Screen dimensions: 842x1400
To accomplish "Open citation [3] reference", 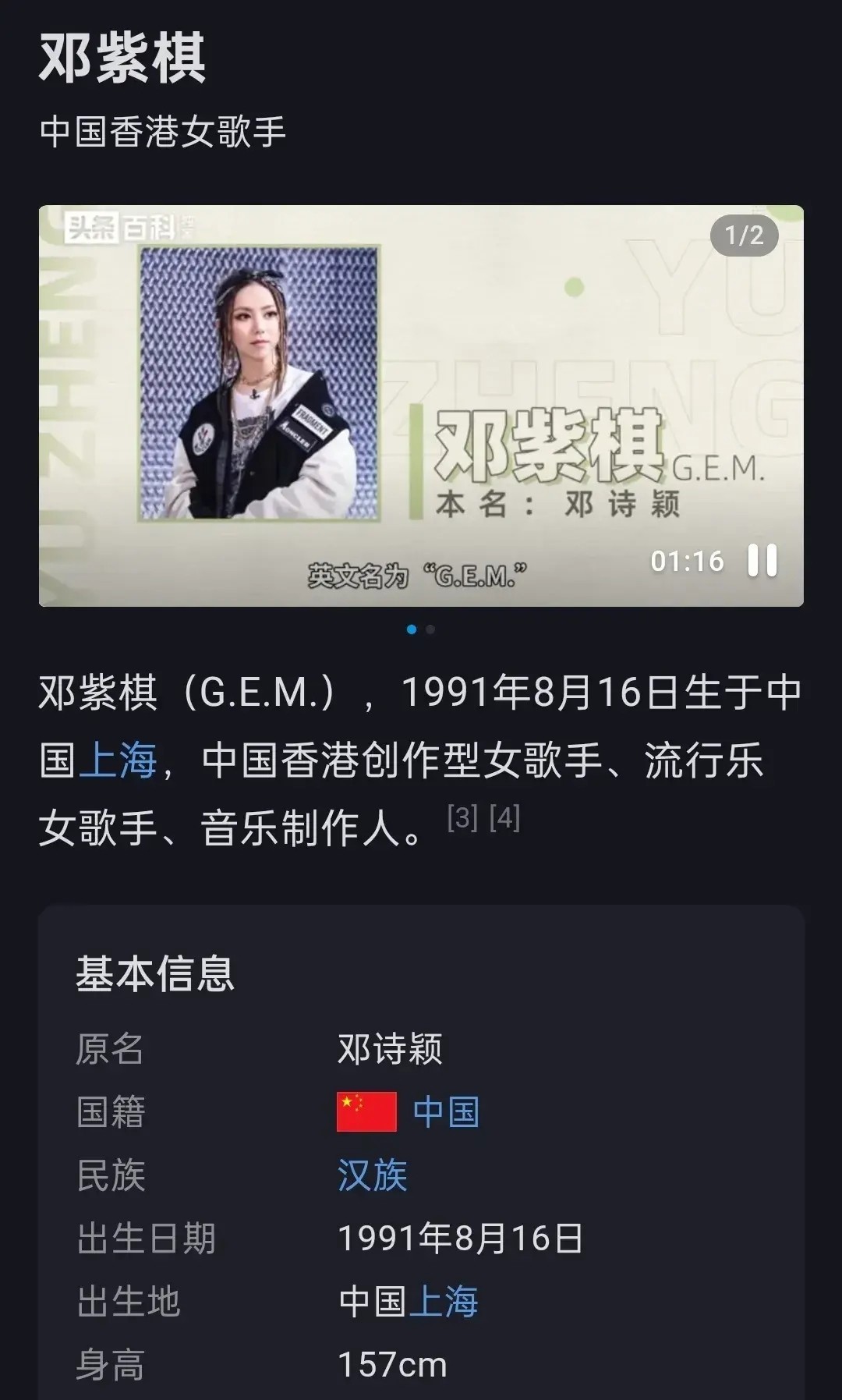I will point(462,817).
